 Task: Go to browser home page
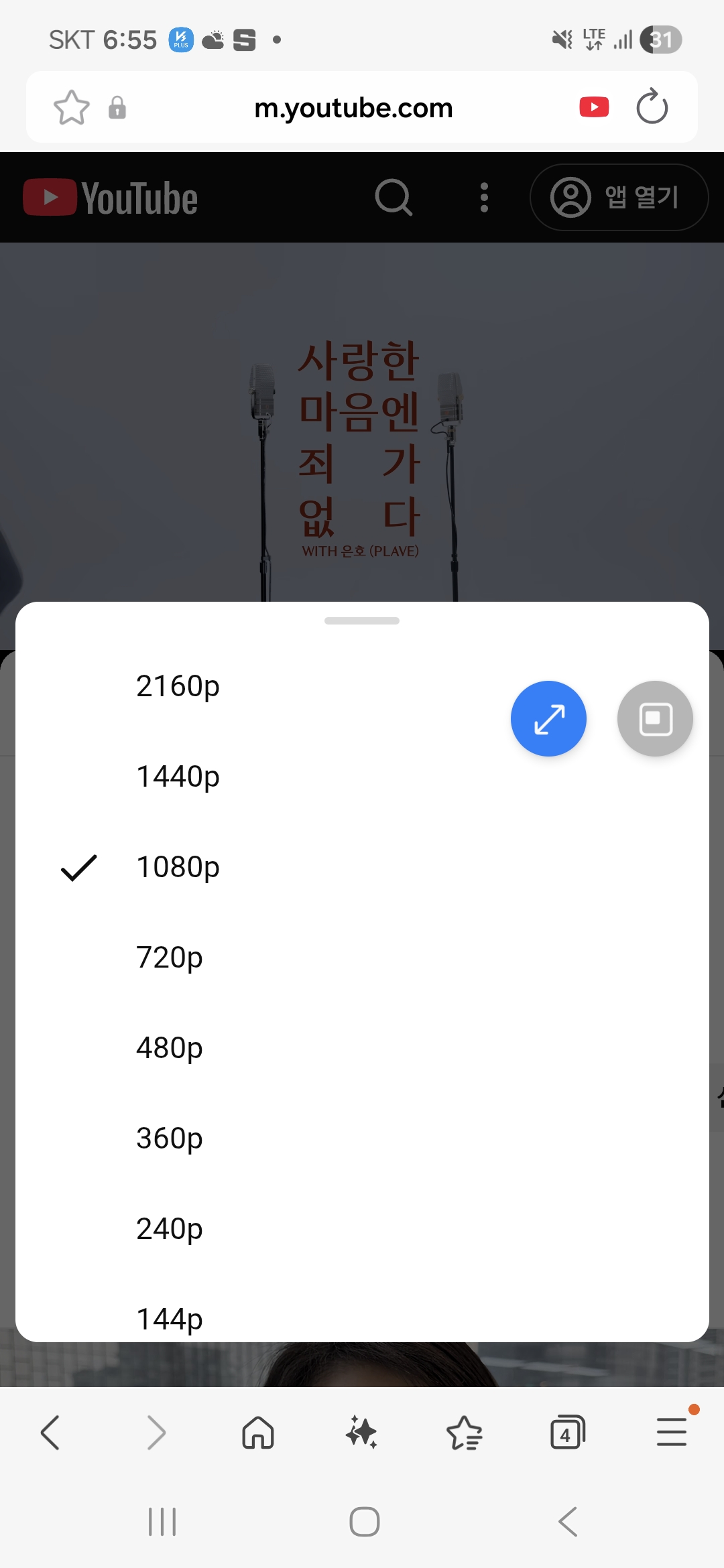(x=258, y=1433)
